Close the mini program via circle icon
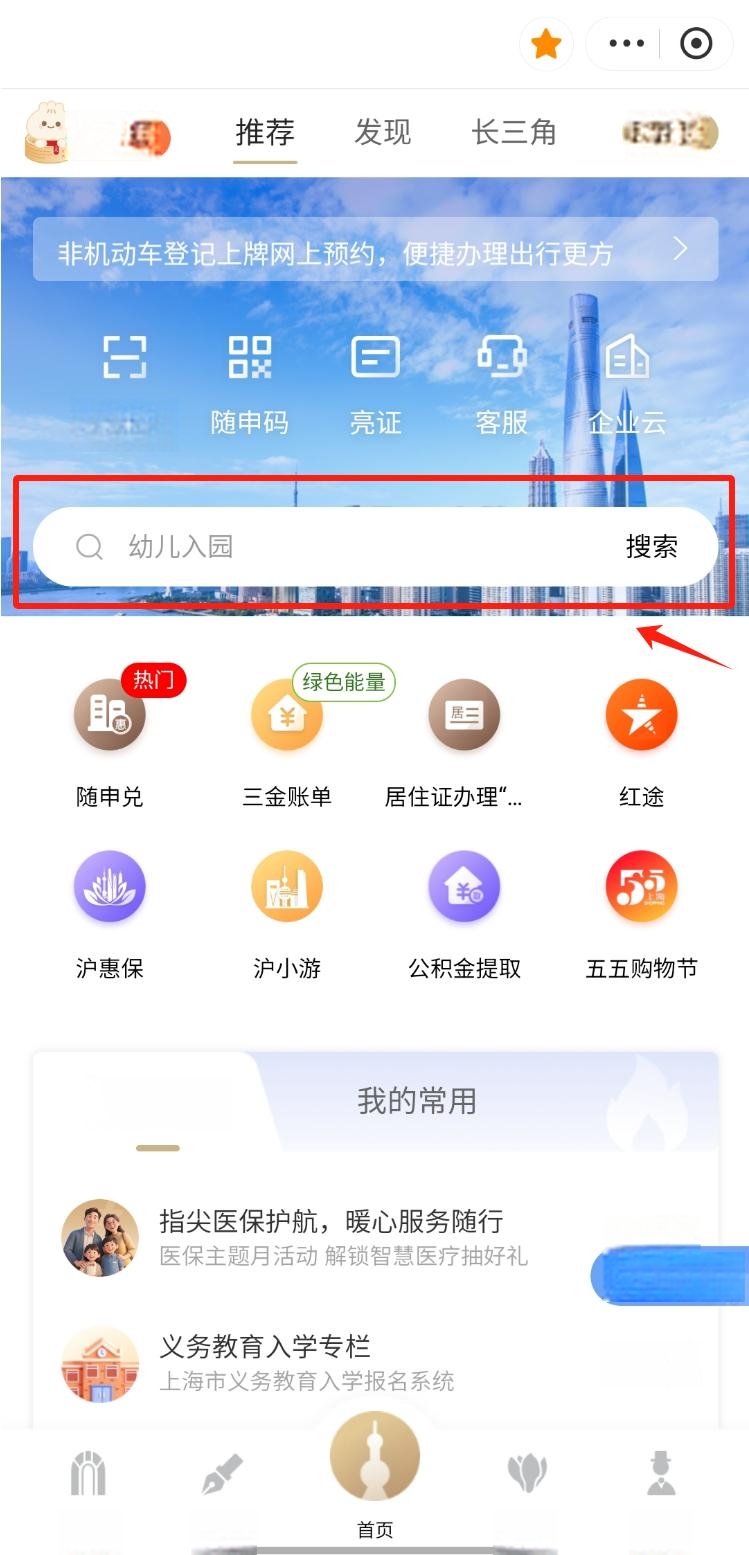The width and height of the screenshot is (749, 1555). click(x=695, y=44)
